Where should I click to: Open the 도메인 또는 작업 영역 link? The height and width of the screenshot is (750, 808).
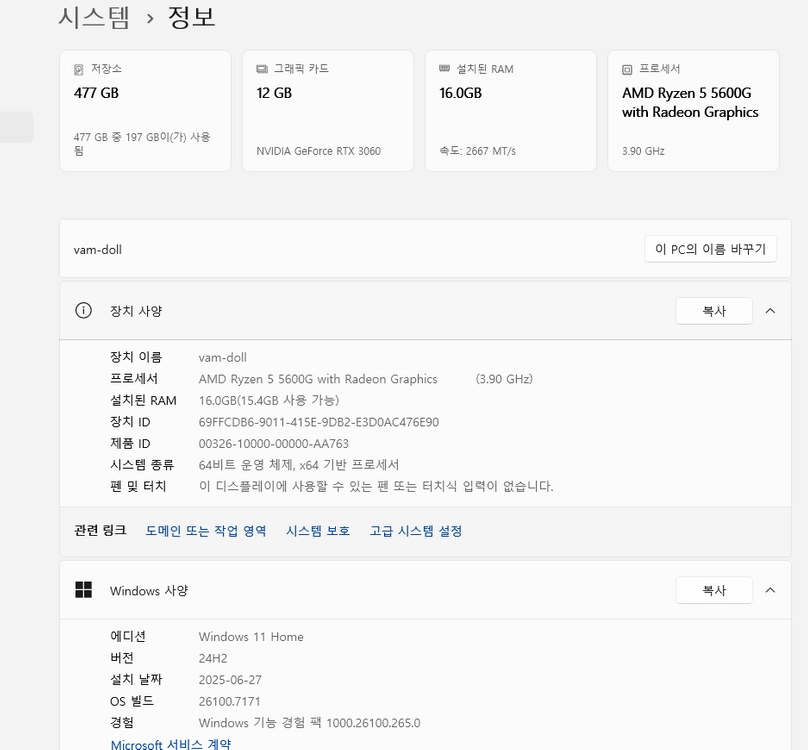coord(206,531)
